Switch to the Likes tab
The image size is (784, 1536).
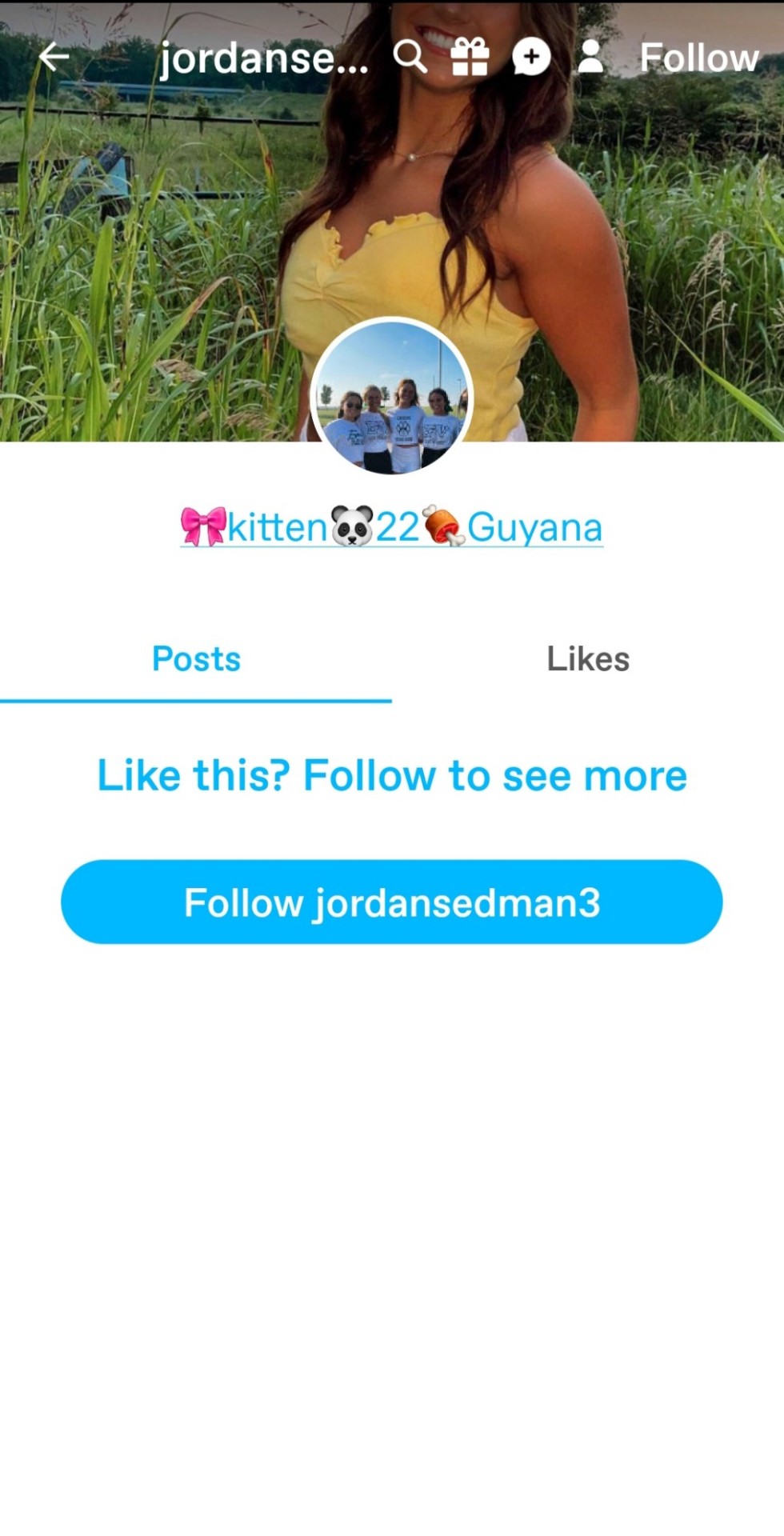pos(588,659)
